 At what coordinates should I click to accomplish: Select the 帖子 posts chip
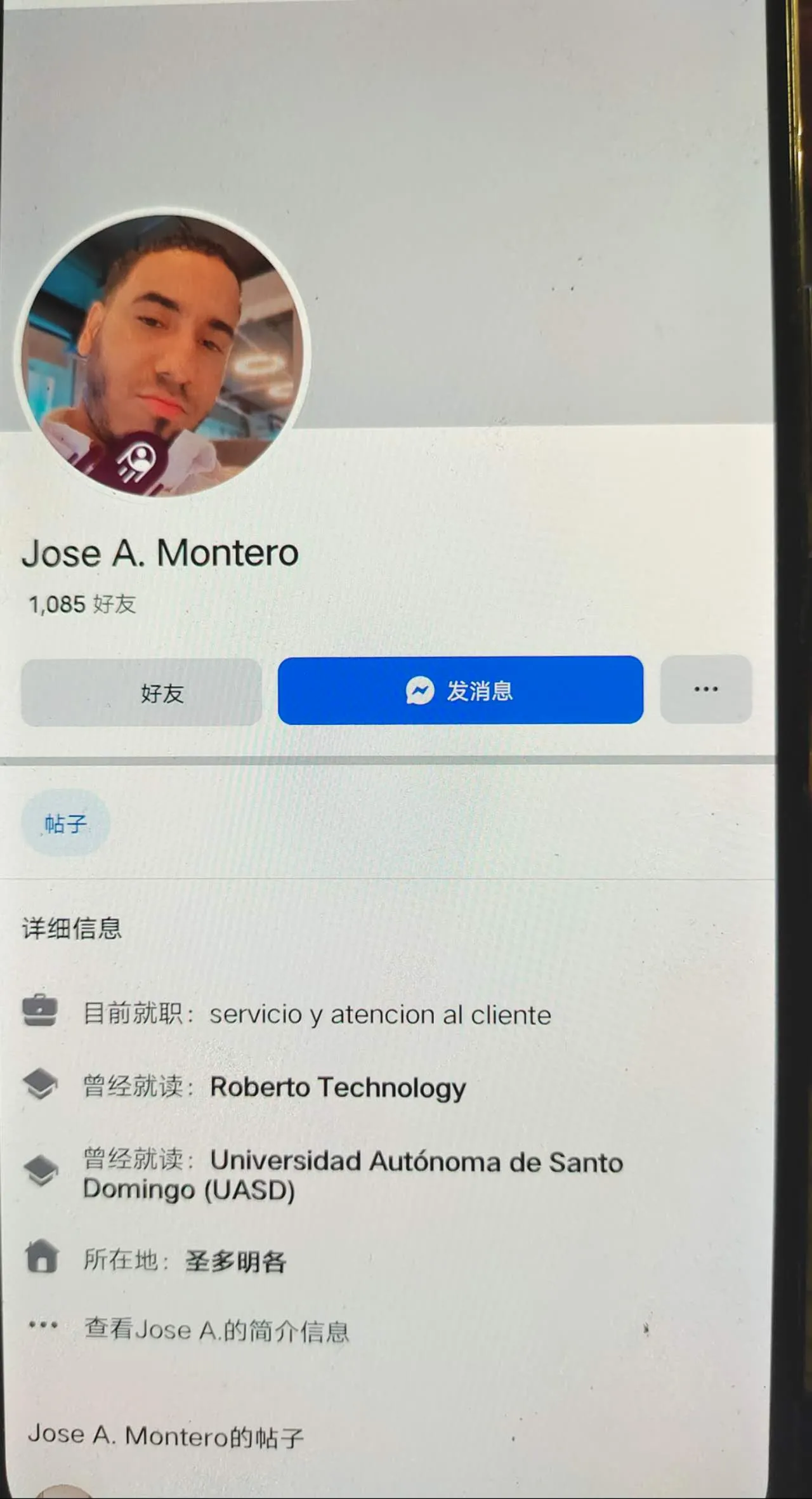65,824
